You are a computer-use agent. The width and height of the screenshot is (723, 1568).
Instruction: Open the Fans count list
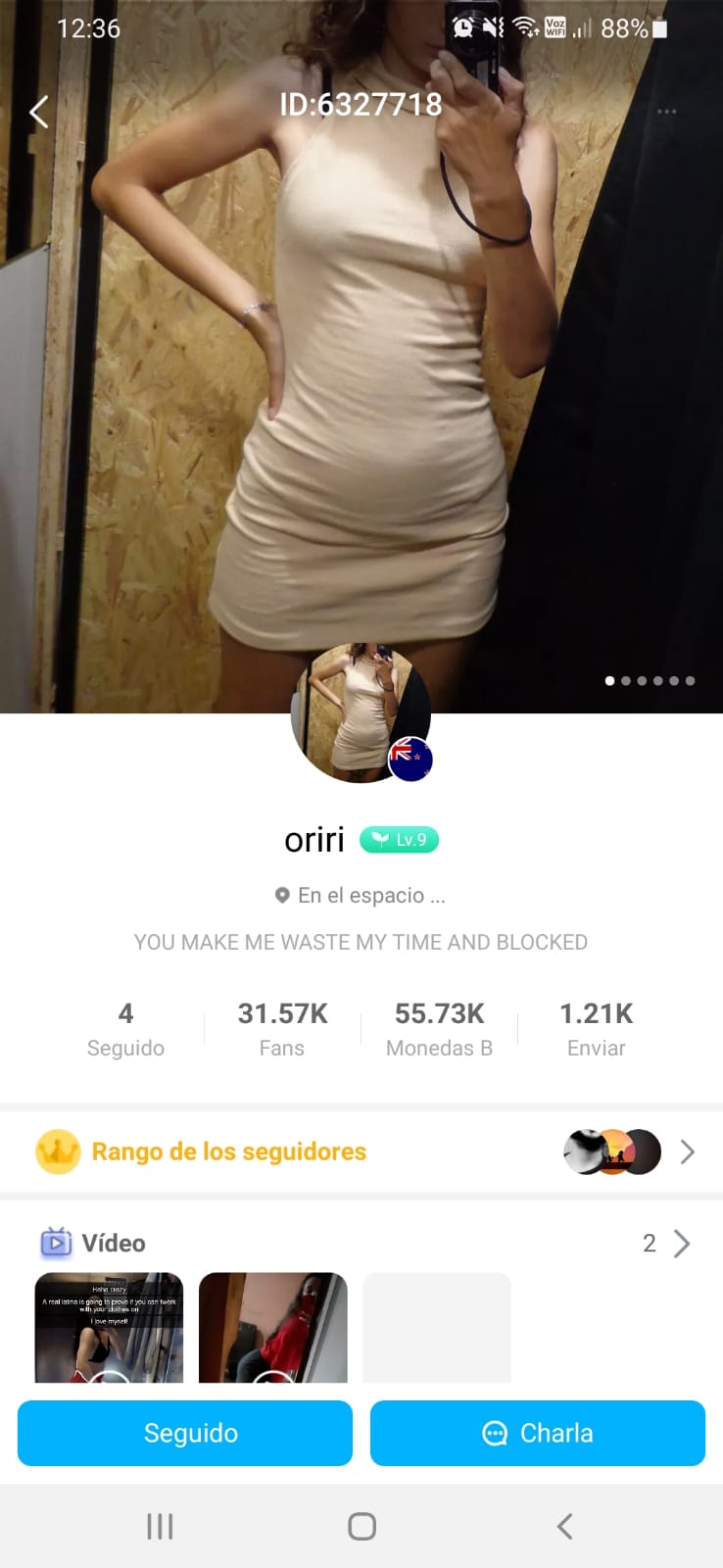pos(282,1027)
